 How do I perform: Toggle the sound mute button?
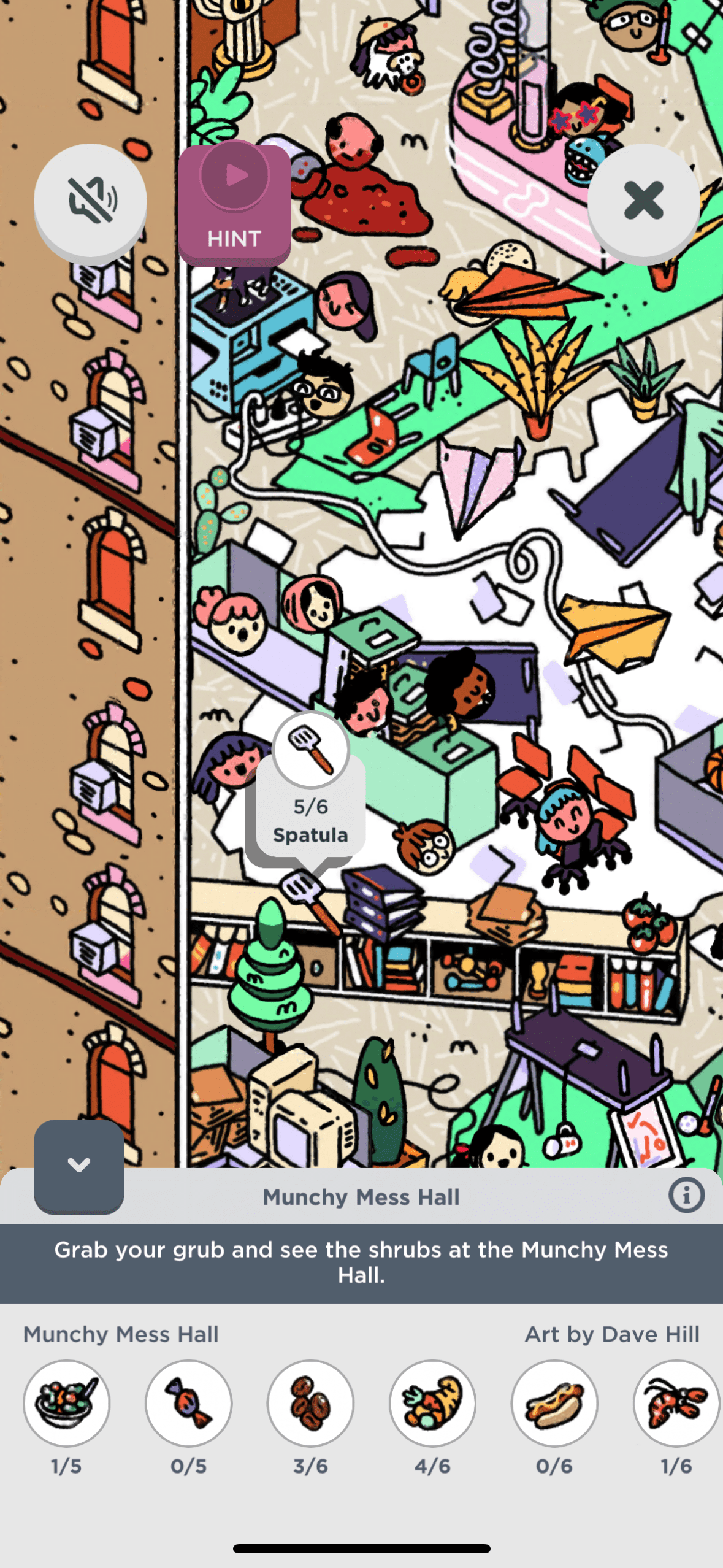click(90, 200)
